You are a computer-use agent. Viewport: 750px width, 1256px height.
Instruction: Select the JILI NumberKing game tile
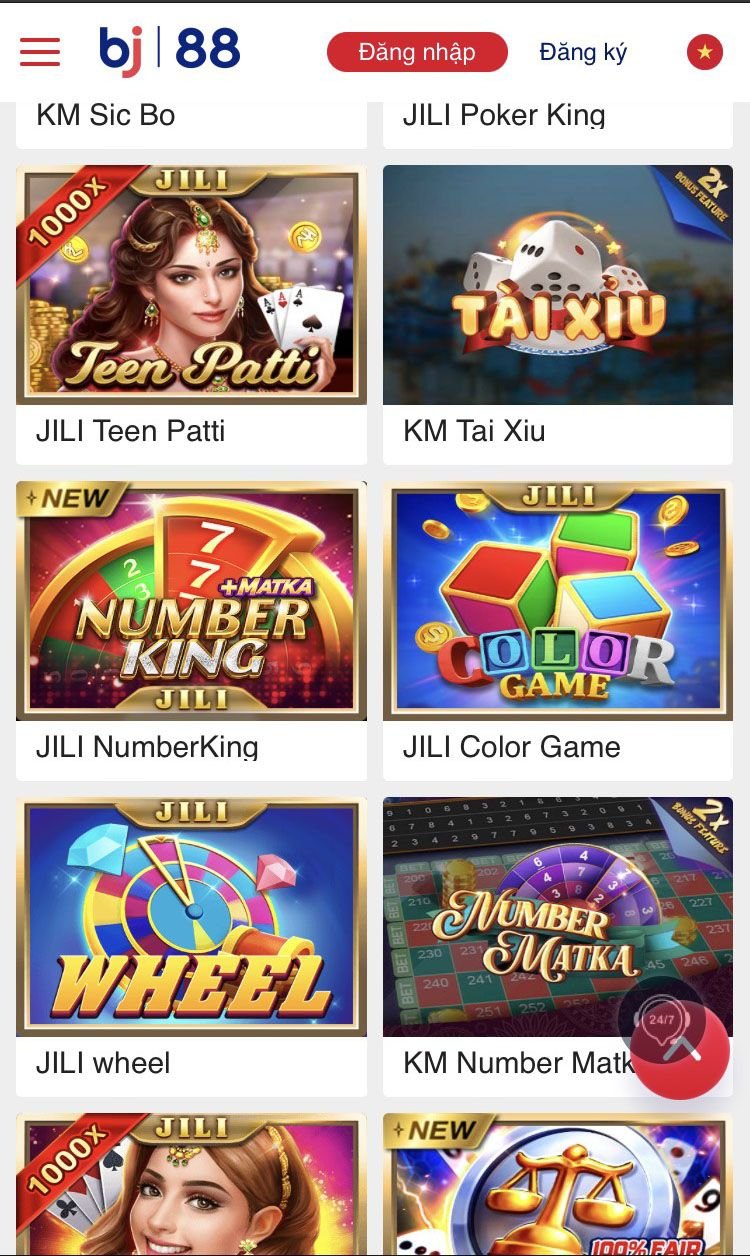point(191,601)
